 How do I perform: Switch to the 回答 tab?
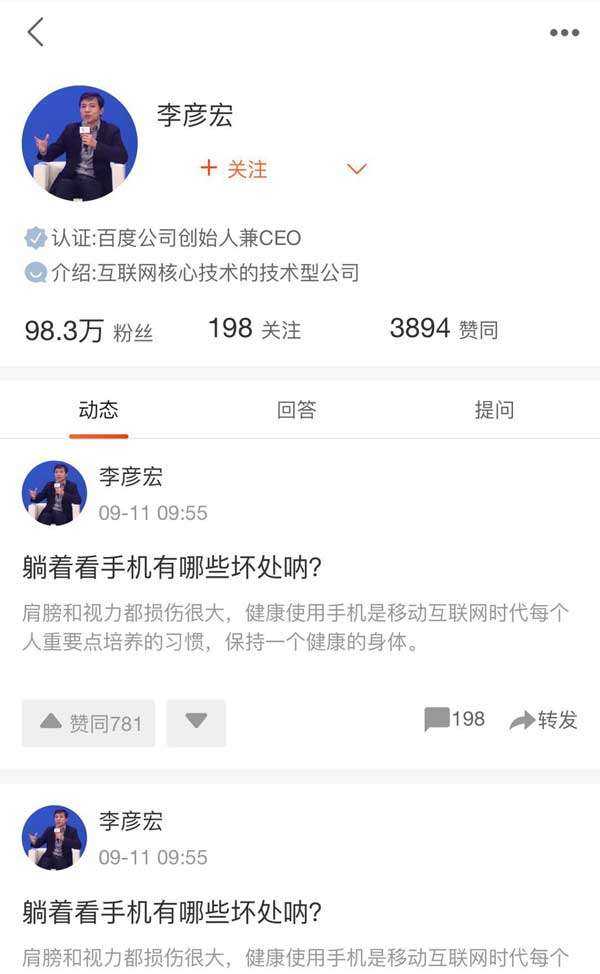tap(296, 410)
